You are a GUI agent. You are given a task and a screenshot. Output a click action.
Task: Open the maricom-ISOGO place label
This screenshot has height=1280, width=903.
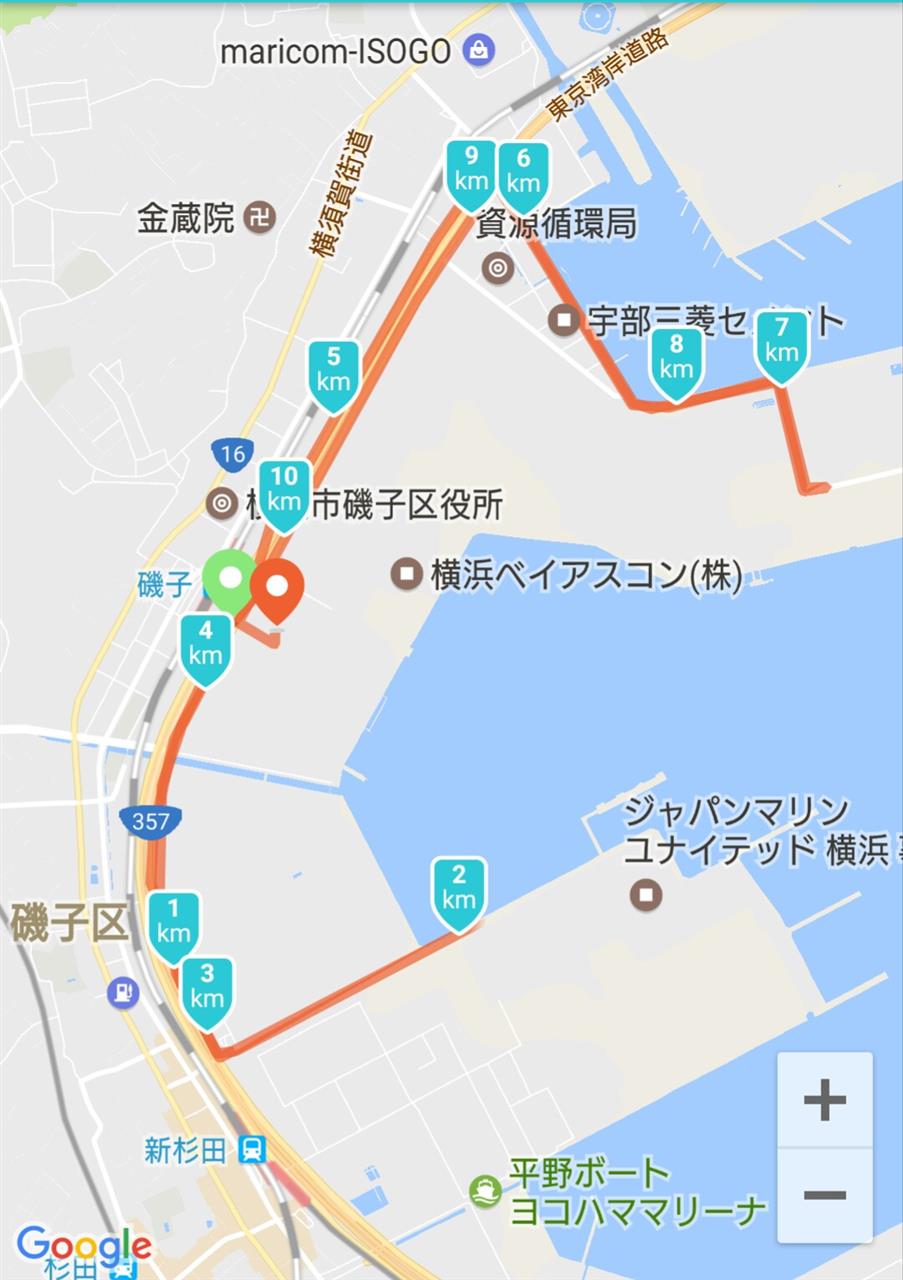356,51
